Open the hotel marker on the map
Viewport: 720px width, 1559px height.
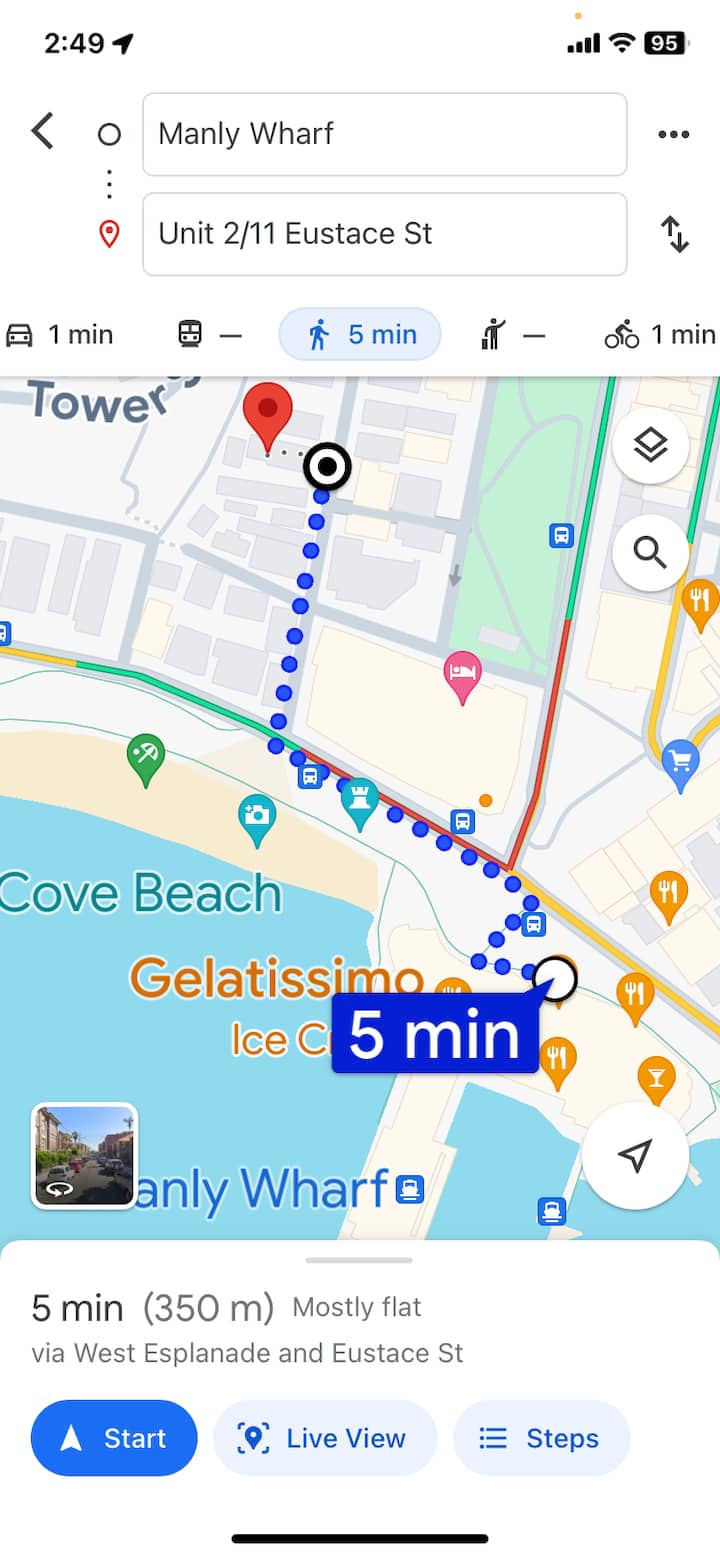click(x=462, y=674)
